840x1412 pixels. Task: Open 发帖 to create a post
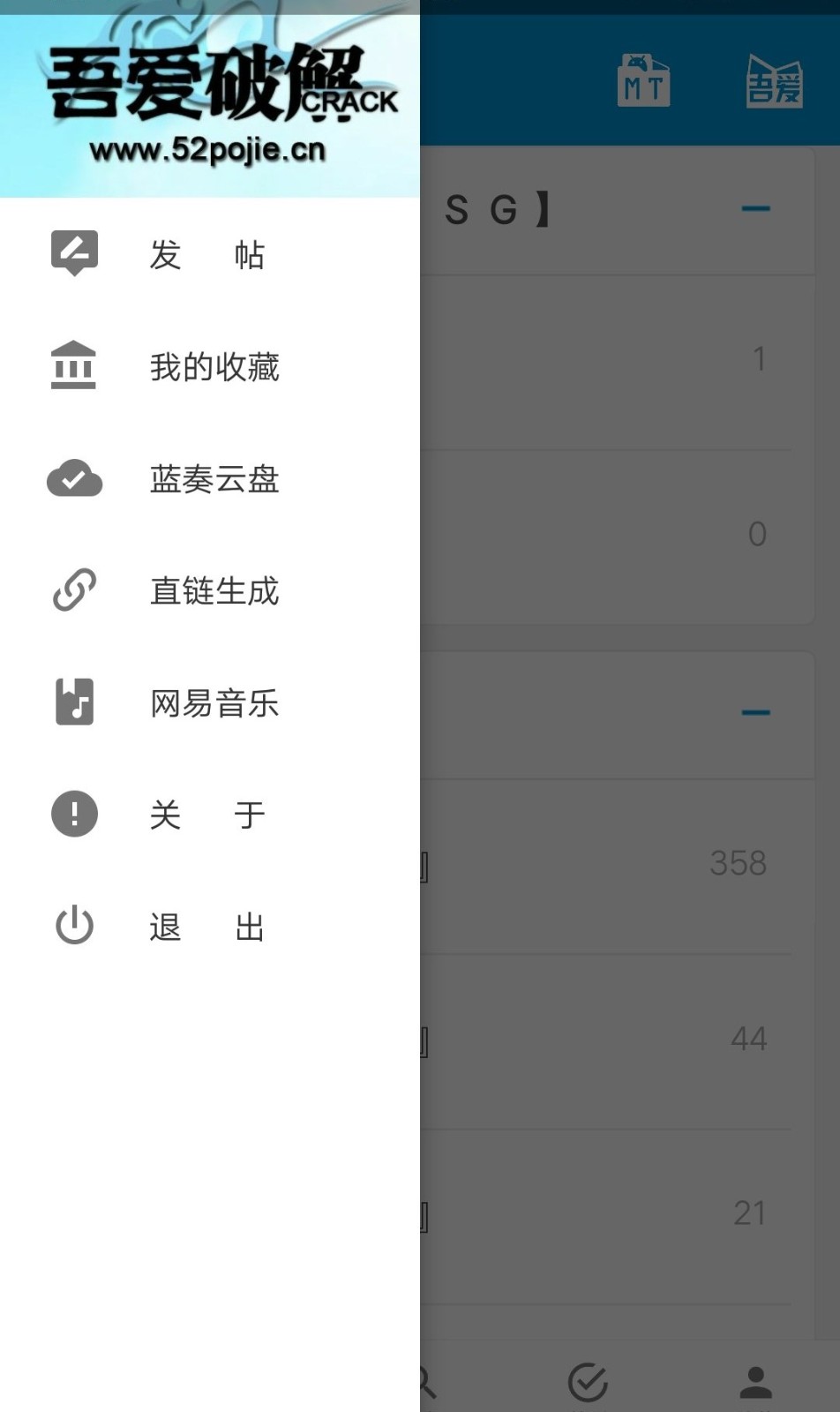210,254
